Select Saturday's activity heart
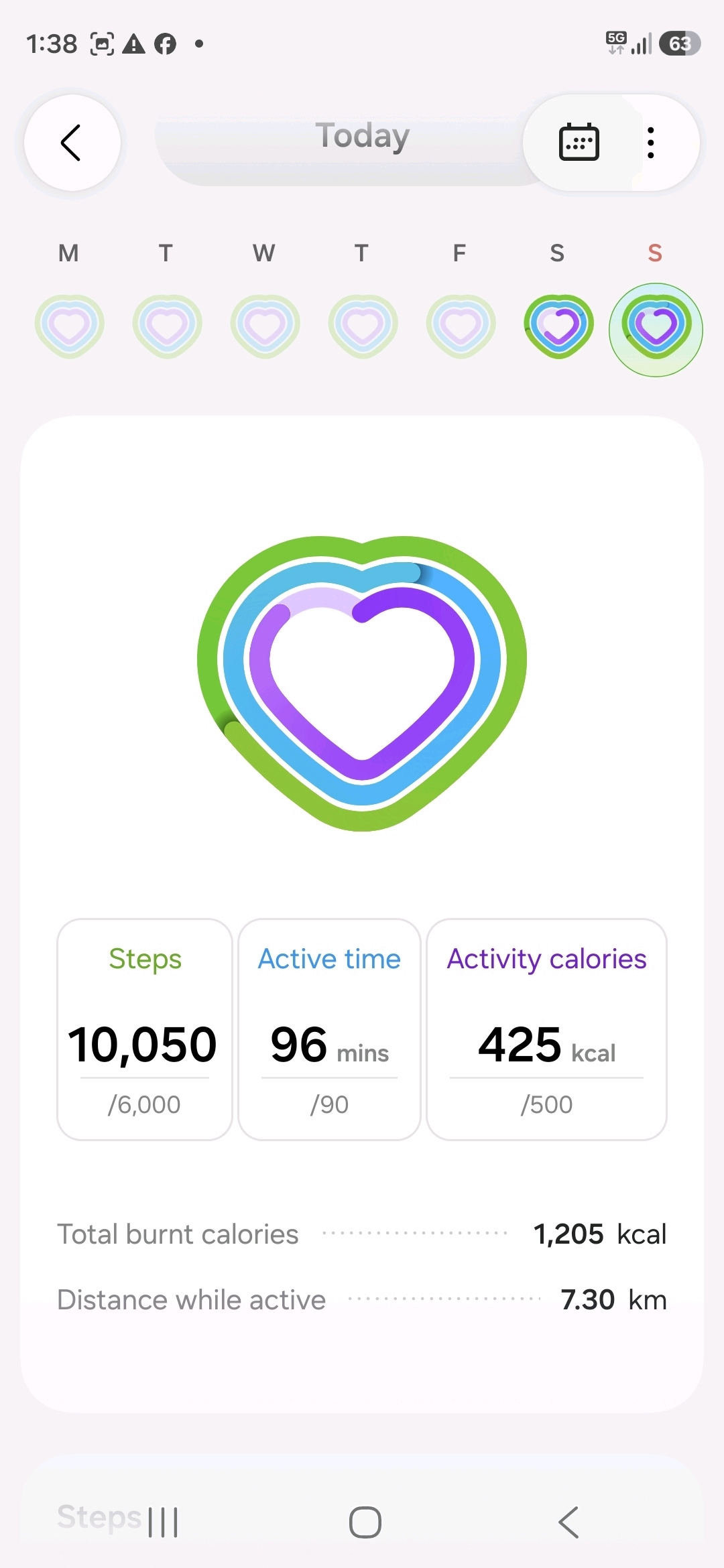This screenshot has height=1568, width=724. click(558, 326)
